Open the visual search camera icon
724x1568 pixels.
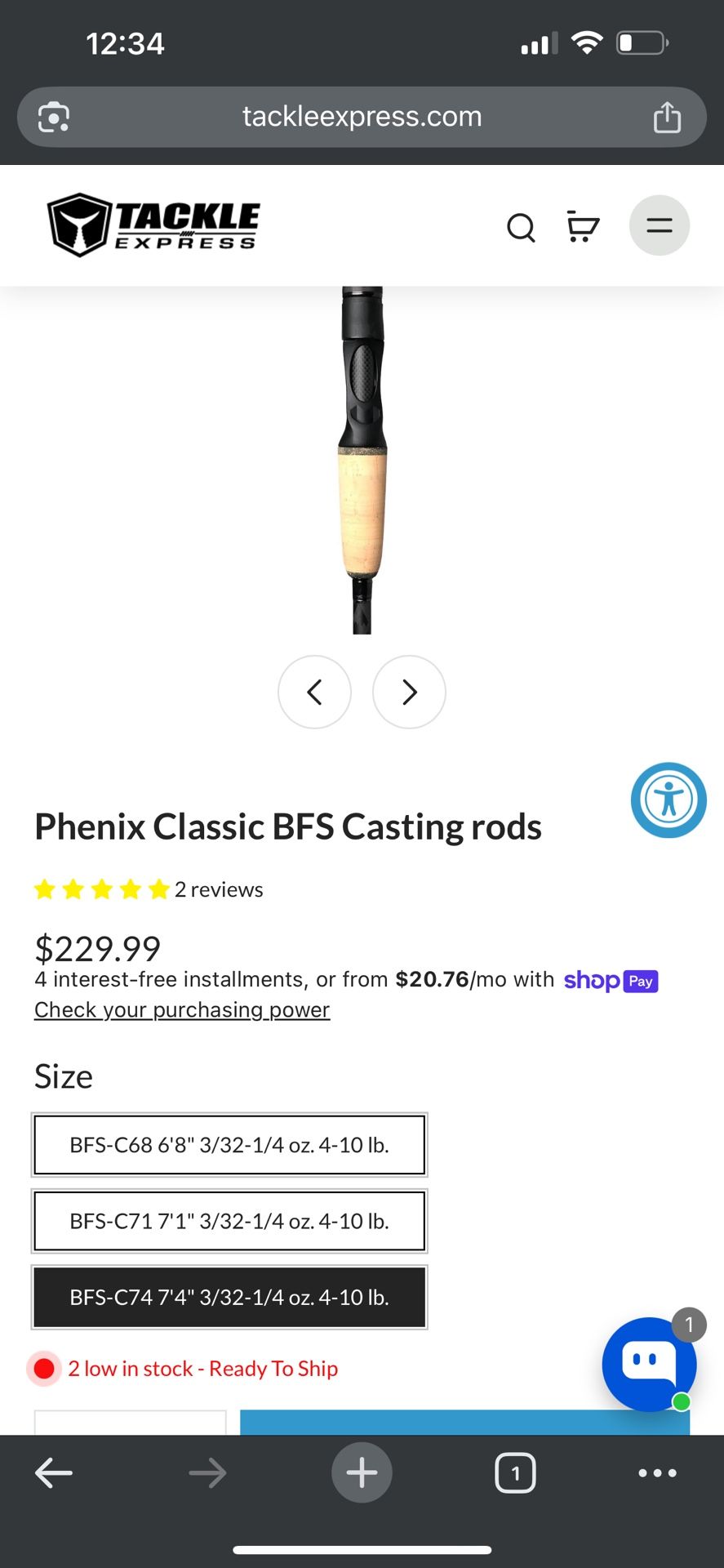[x=52, y=117]
